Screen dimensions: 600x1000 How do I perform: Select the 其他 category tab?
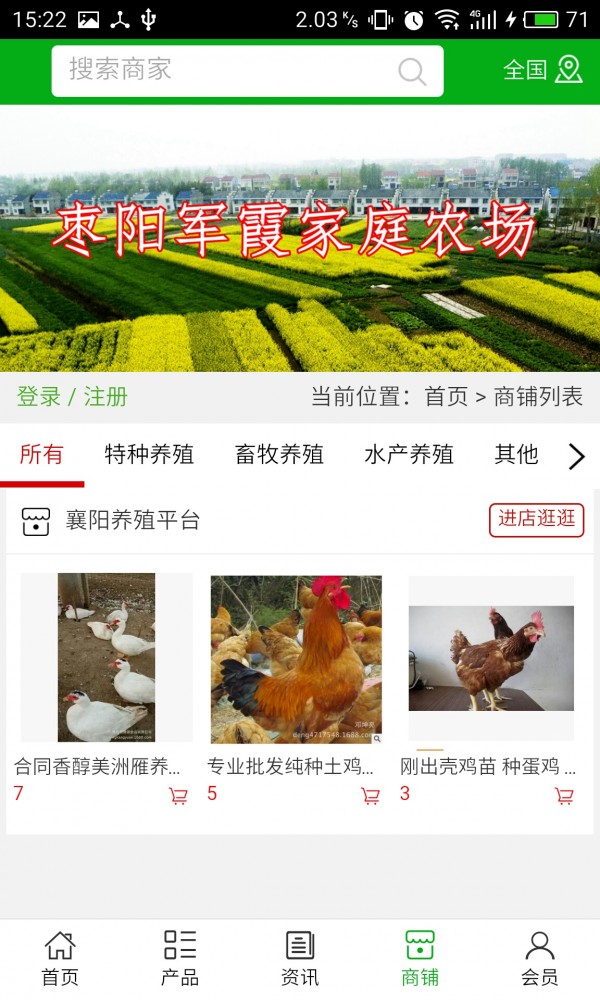tap(516, 455)
